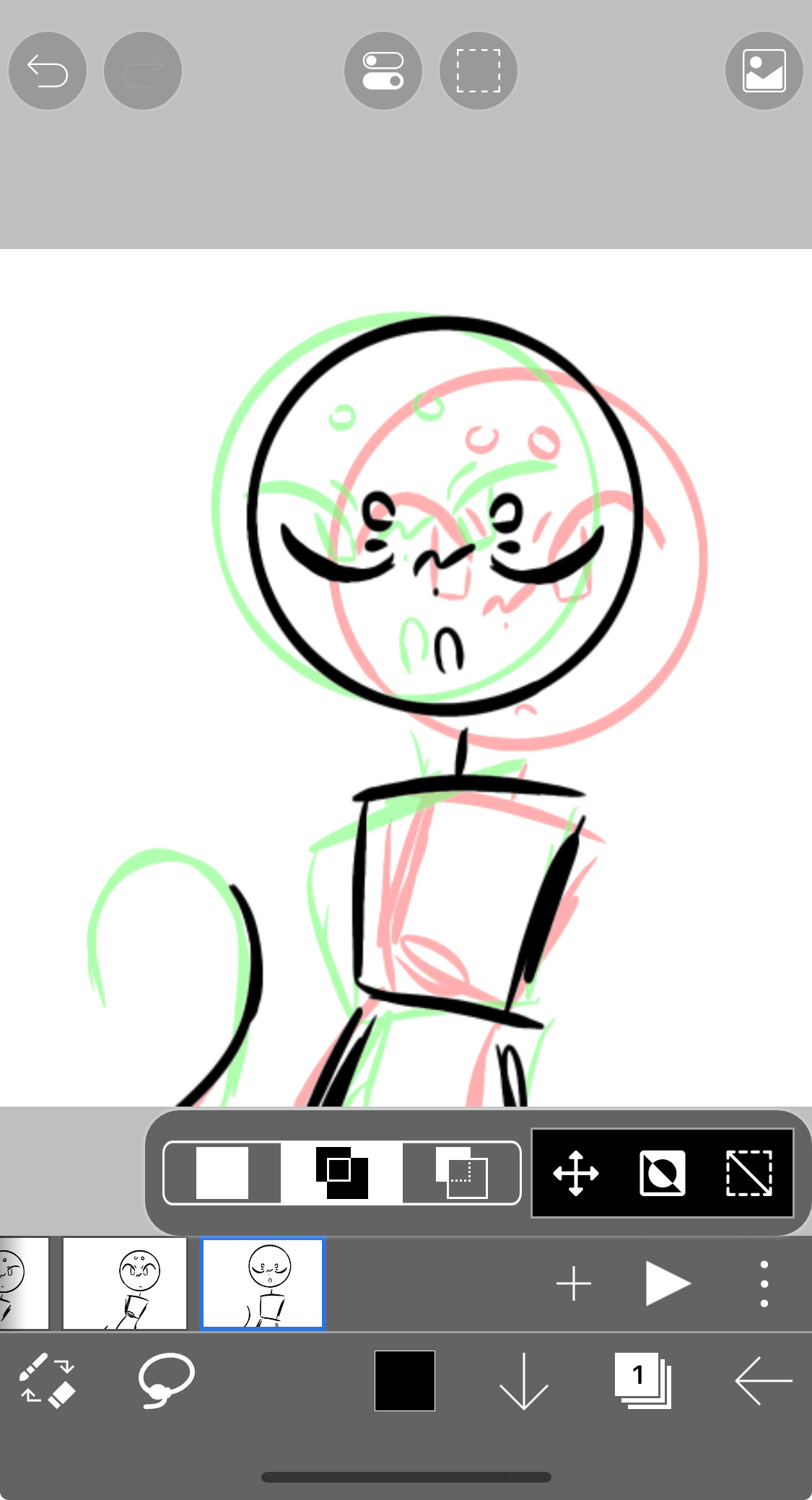Viewport: 812px width, 1500px height.
Task: Undo the last stroke
Action: [x=48, y=71]
